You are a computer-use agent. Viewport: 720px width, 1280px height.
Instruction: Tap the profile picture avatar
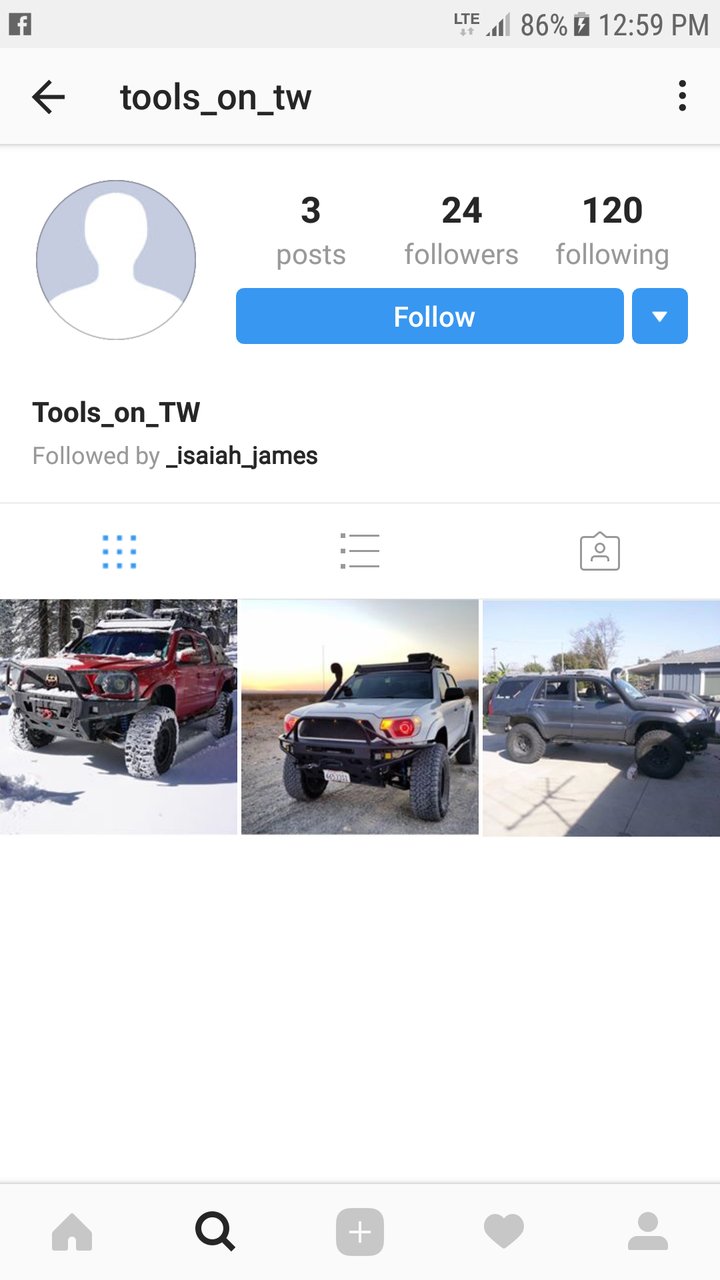(116, 260)
